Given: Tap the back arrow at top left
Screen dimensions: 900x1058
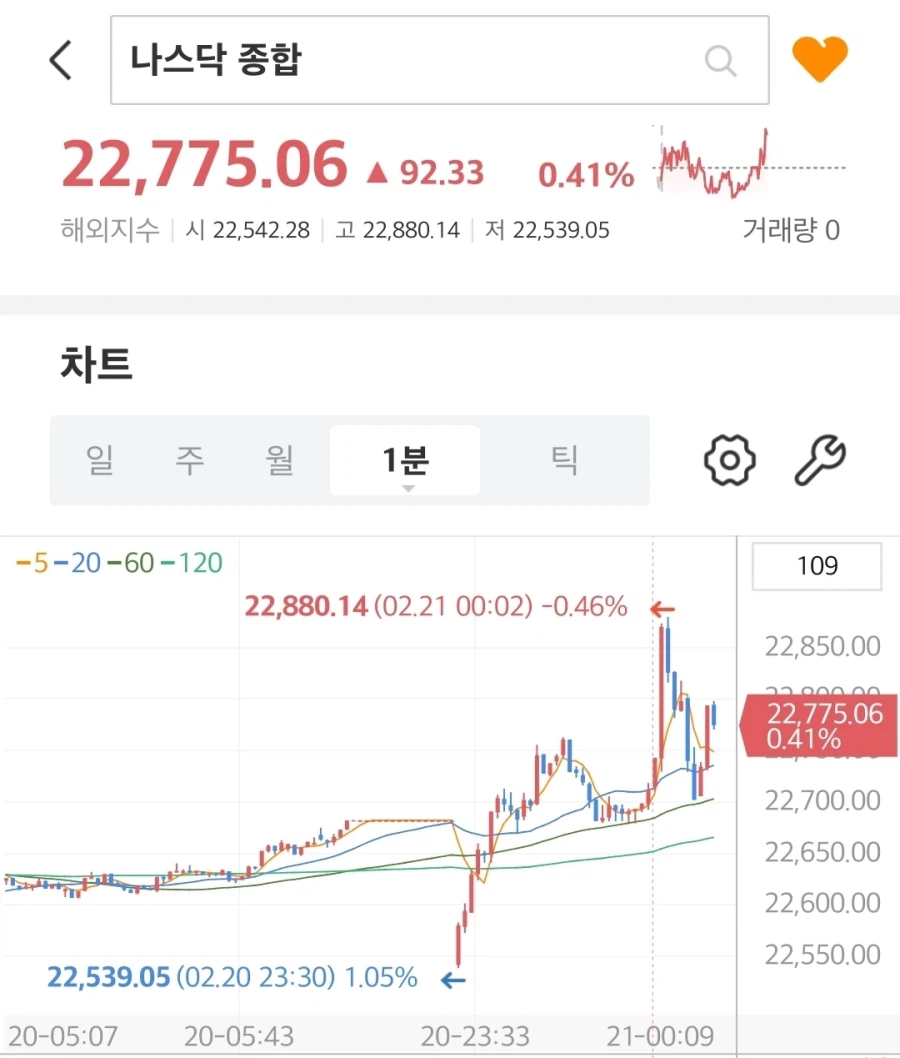Looking at the screenshot, I should coord(60,60).
